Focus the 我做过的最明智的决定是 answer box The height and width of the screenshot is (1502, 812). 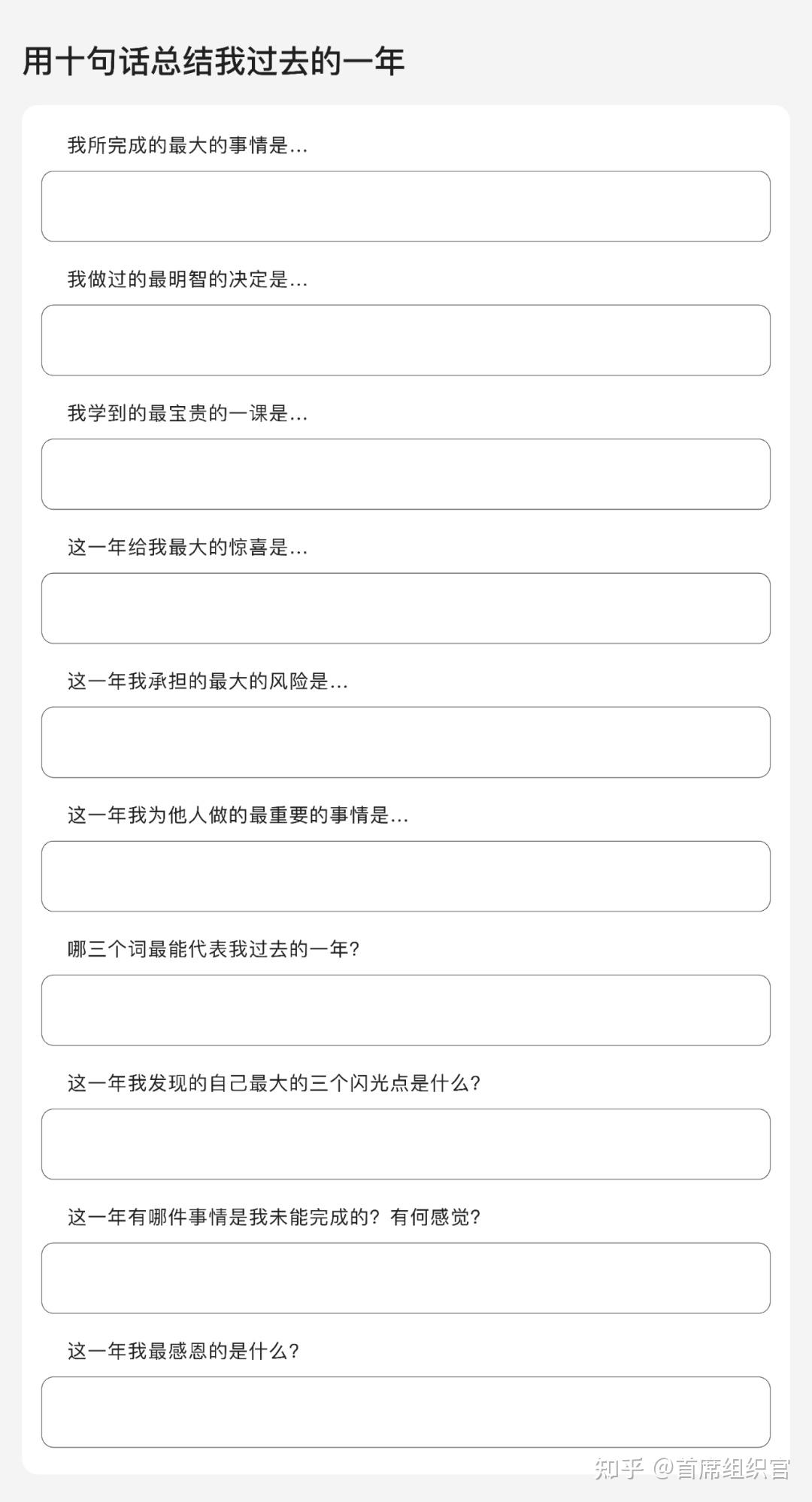(406, 340)
